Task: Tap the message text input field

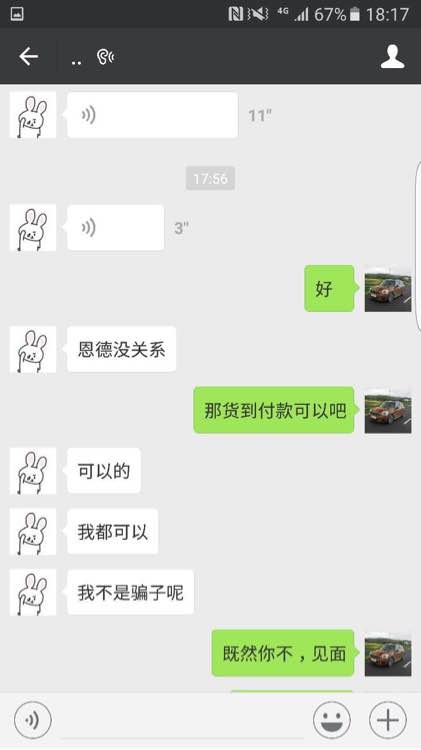Action: [182, 720]
